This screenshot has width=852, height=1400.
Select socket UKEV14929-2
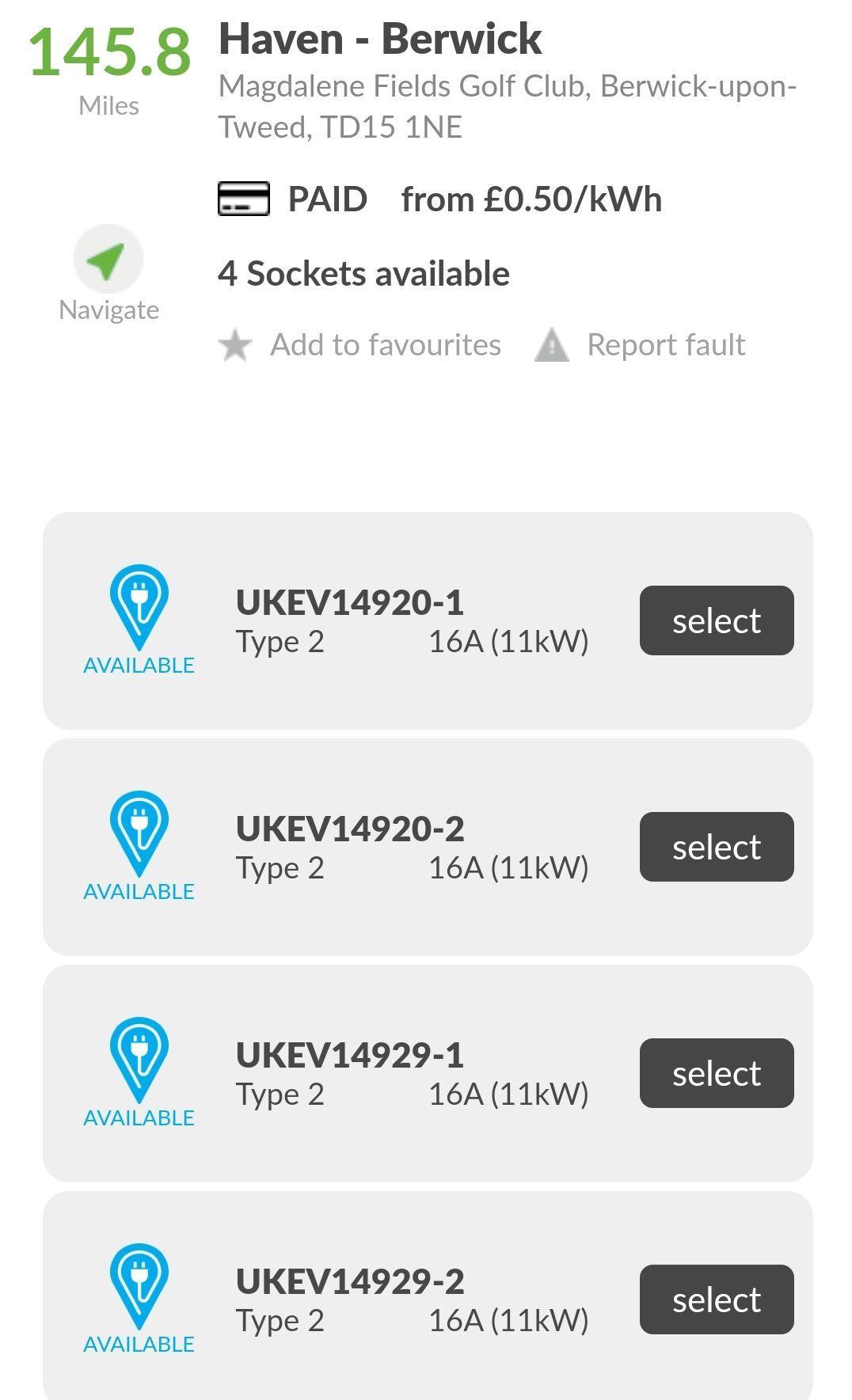pyautogui.click(x=716, y=1299)
